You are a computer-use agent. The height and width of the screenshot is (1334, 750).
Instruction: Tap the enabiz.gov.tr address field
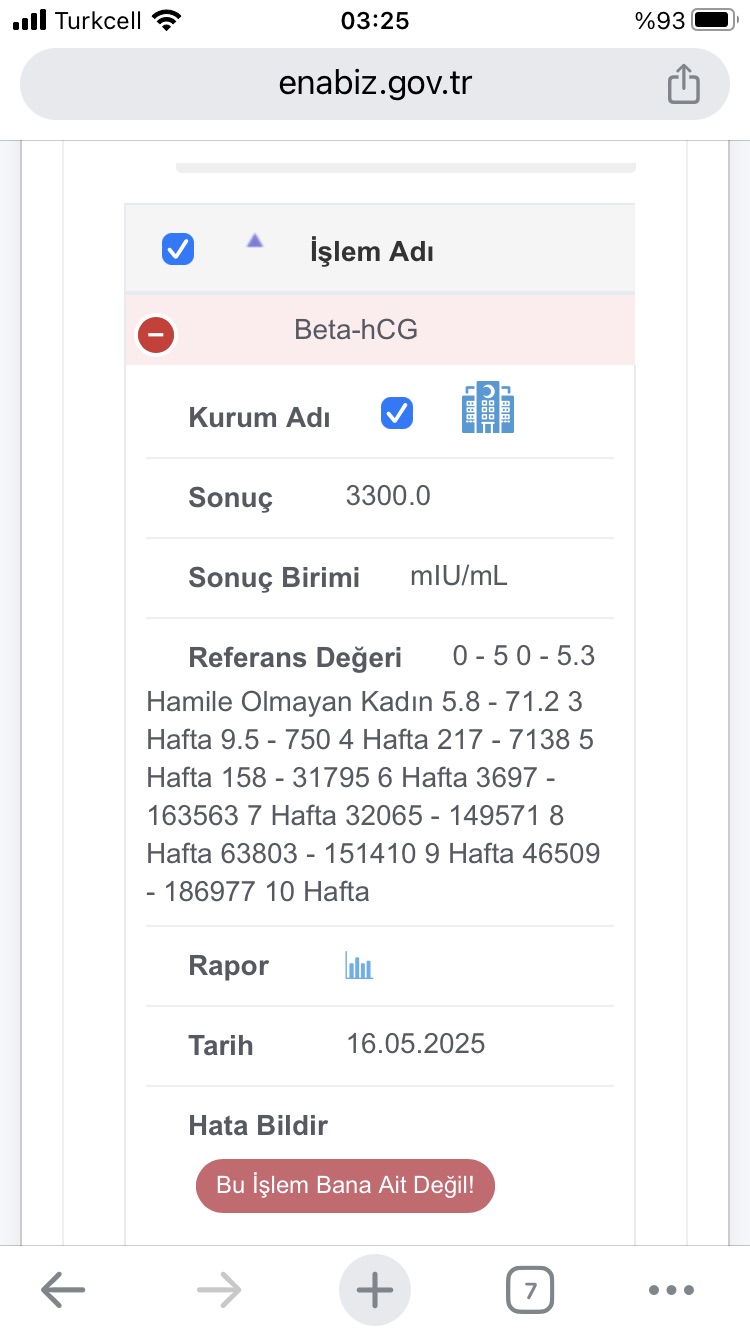click(375, 84)
